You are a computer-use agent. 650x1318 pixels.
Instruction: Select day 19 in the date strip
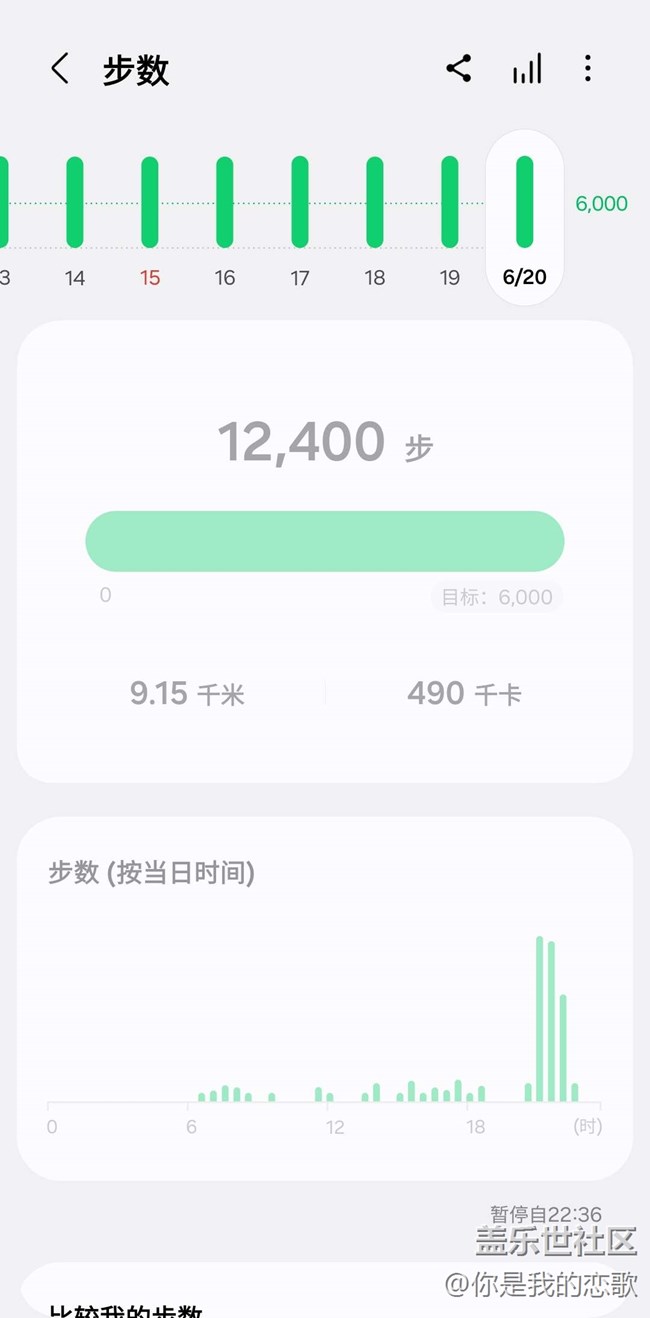(x=450, y=203)
